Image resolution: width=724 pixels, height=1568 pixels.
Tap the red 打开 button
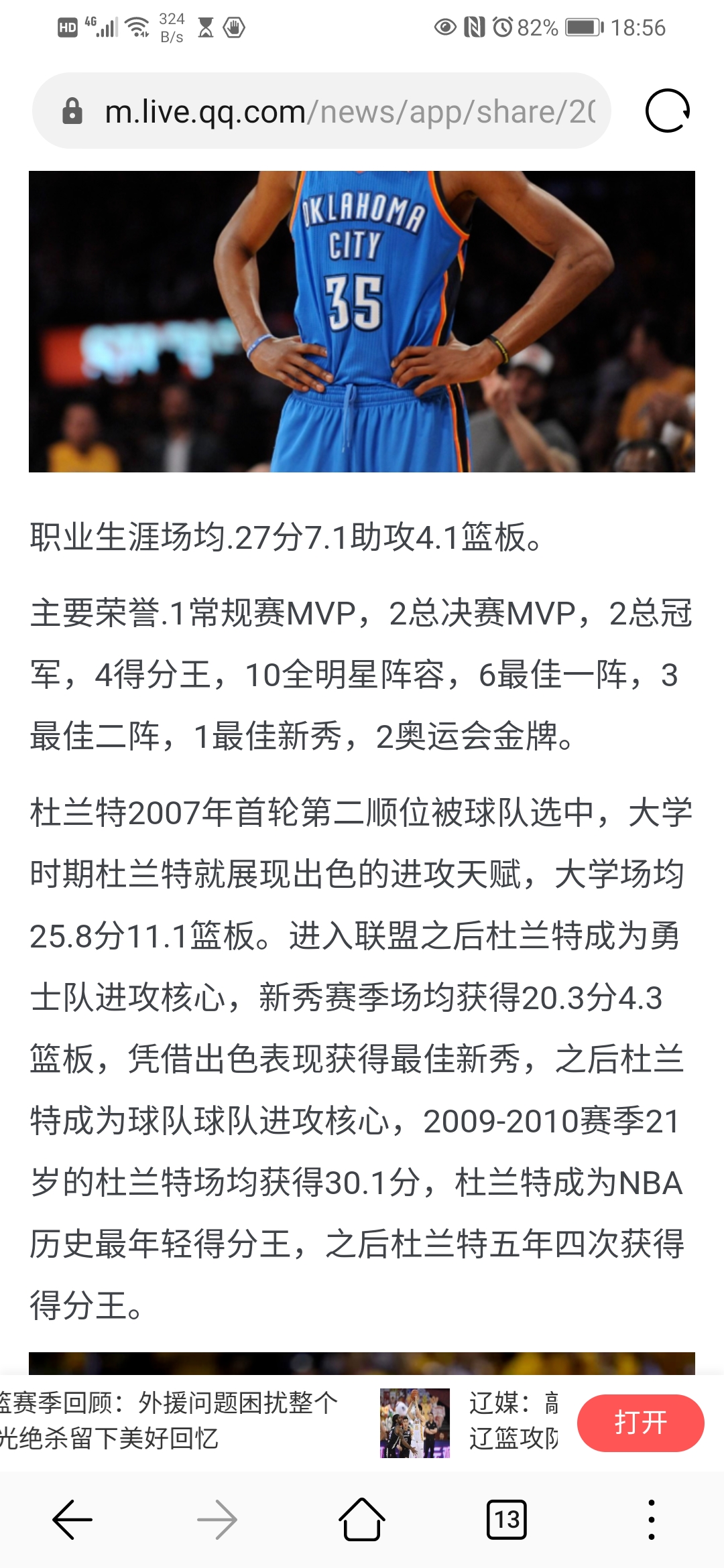[x=640, y=1422]
